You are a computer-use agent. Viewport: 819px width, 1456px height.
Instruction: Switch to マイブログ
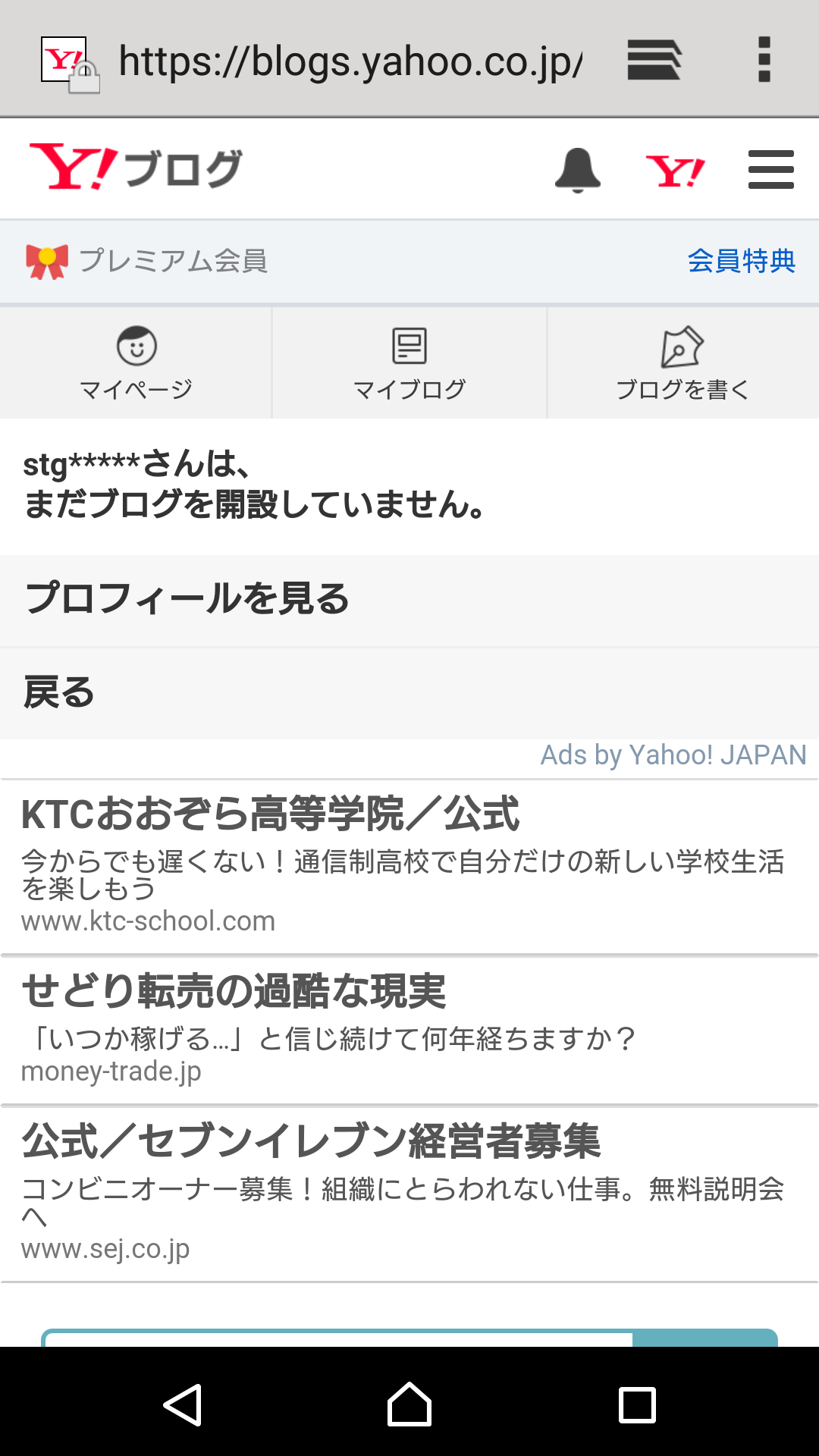pos(409,363)
